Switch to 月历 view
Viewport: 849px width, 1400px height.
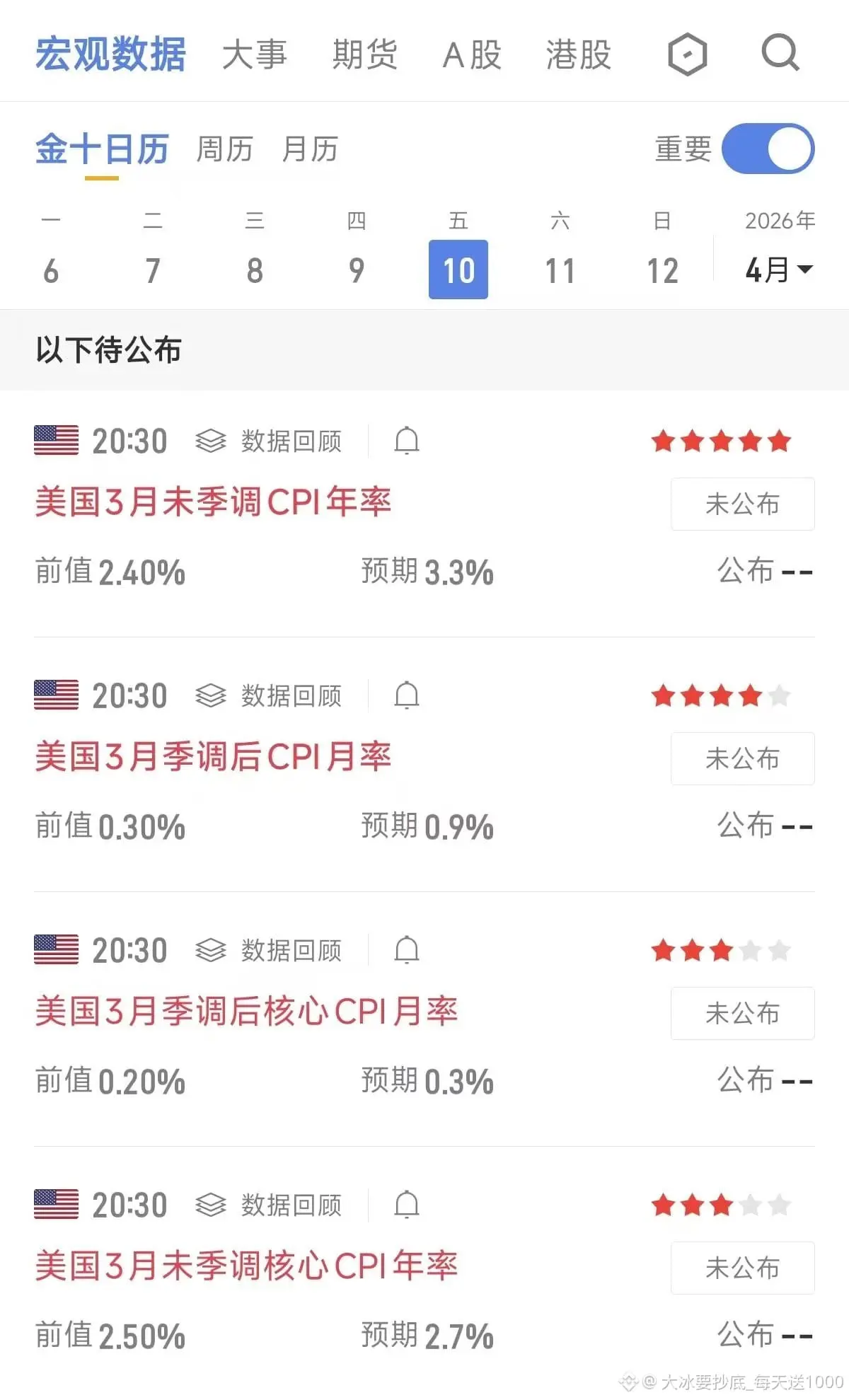point(310,149)
